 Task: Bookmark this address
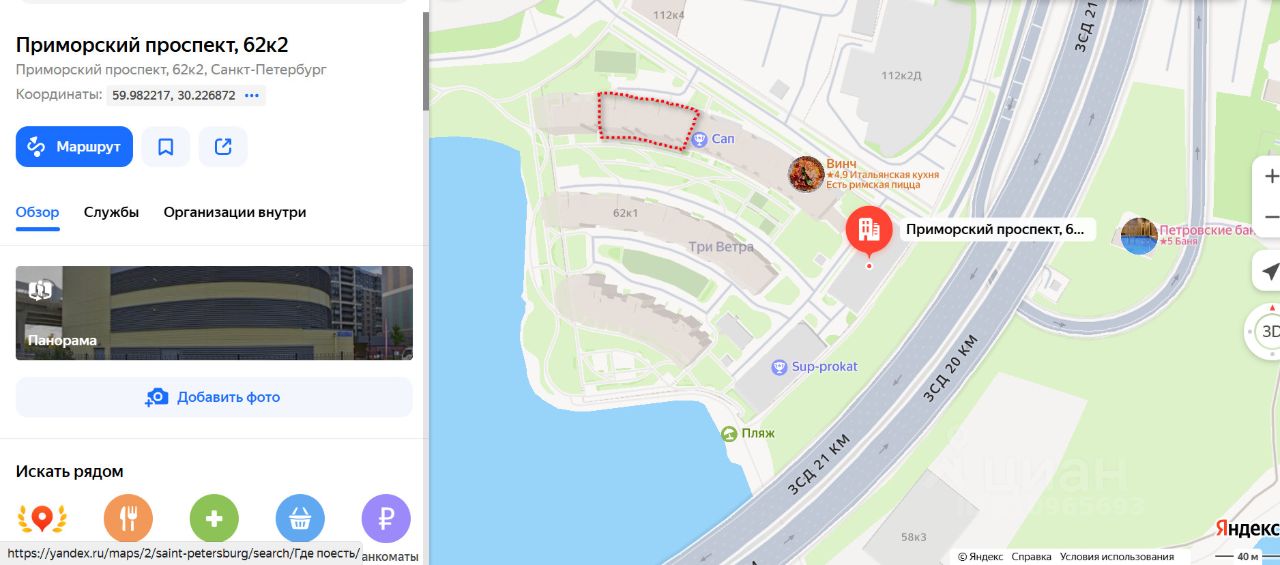pos(166,146)
